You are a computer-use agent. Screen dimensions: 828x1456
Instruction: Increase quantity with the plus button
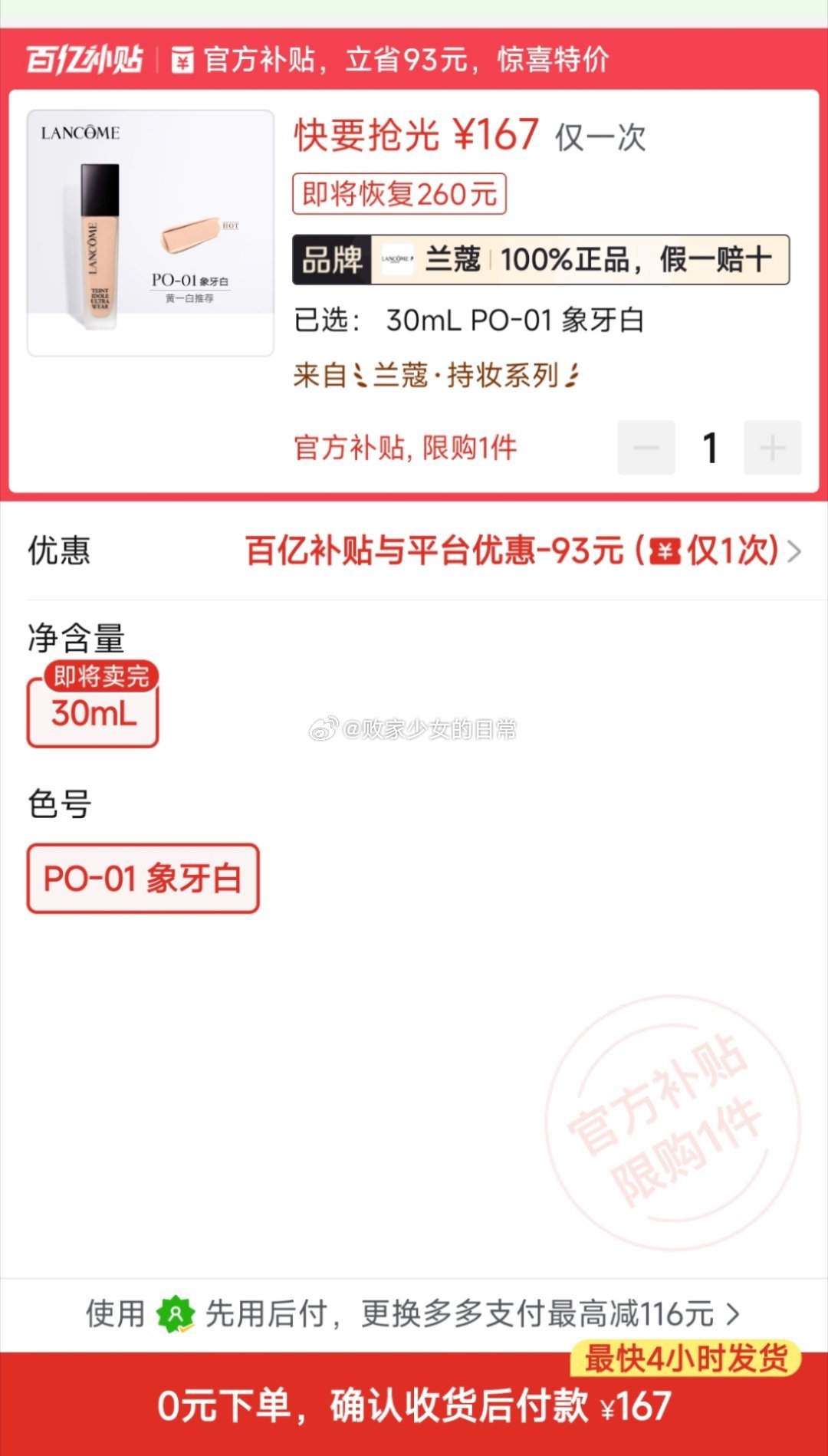pyautogui.click(x=772, y=448)
